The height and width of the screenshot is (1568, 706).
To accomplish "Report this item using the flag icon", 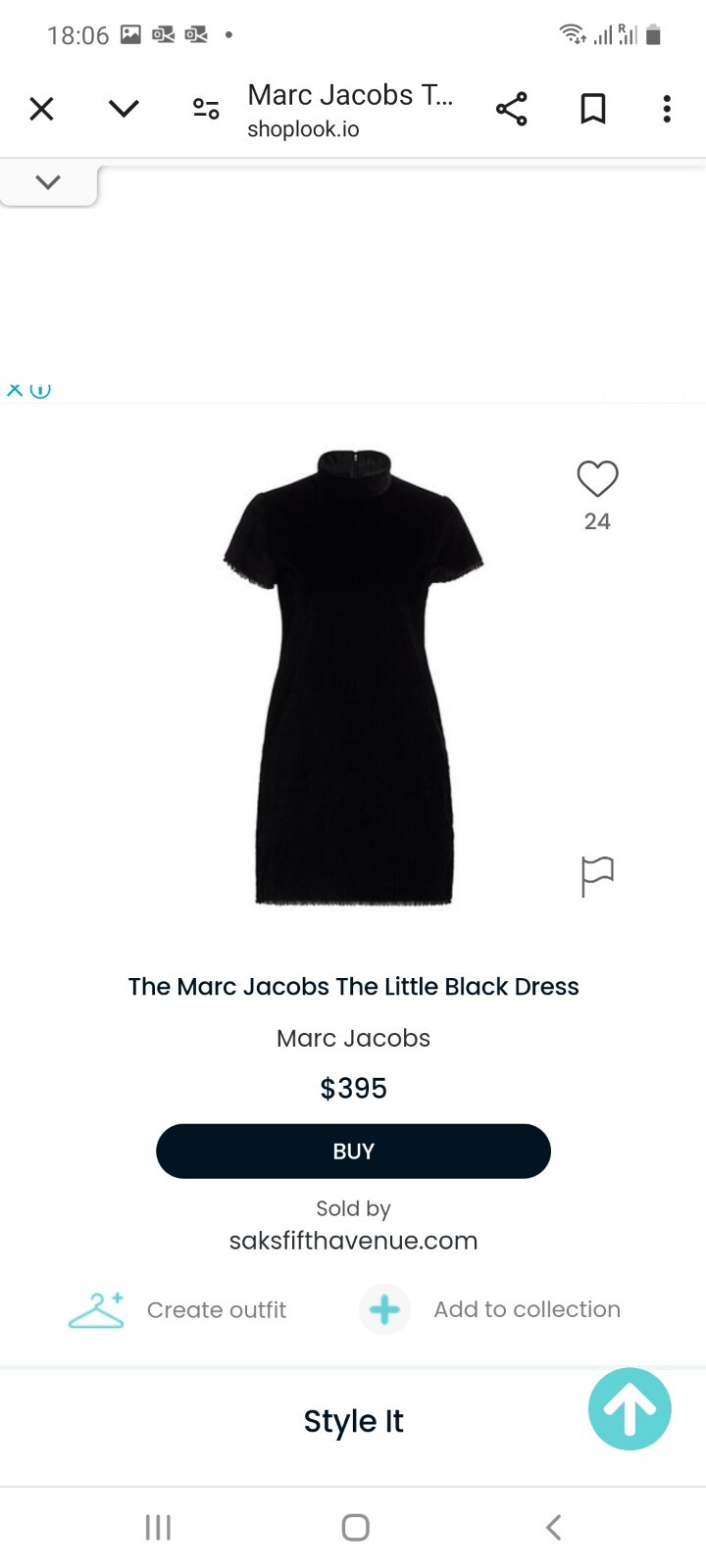I will click(596, 875).
